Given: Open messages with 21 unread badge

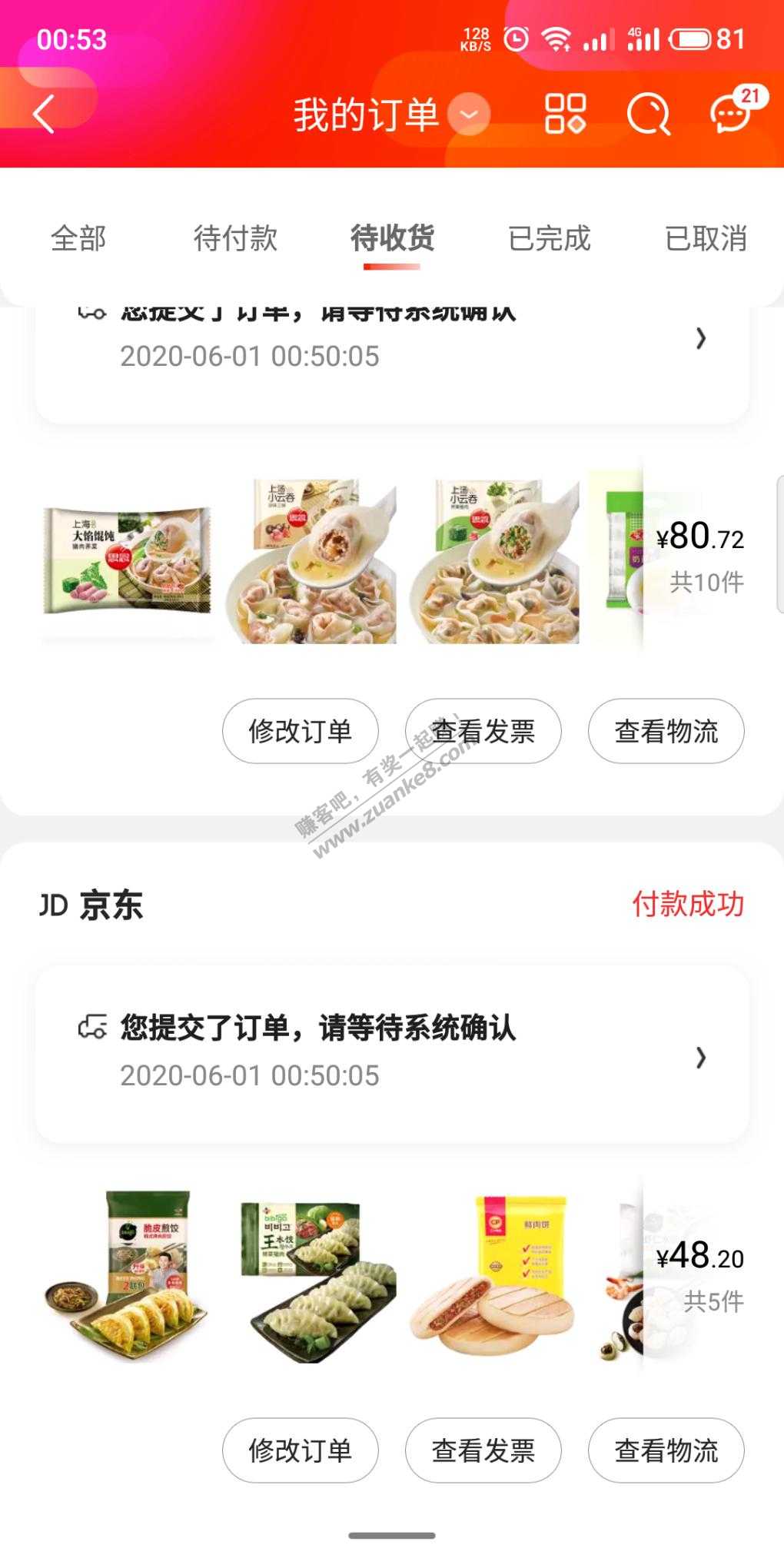Looking at the screenshot, I should click(x=732, y=113).
